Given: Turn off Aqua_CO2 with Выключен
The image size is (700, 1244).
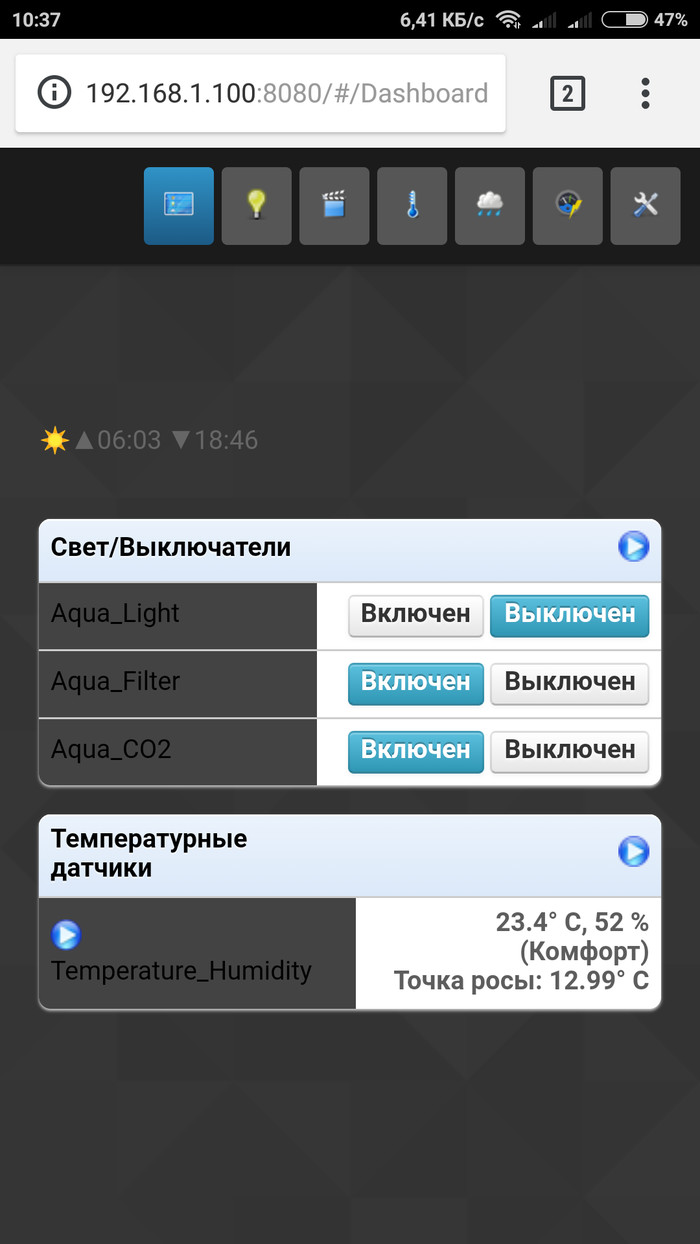Looking at the screenshot, I should click(x=569, y=751).
